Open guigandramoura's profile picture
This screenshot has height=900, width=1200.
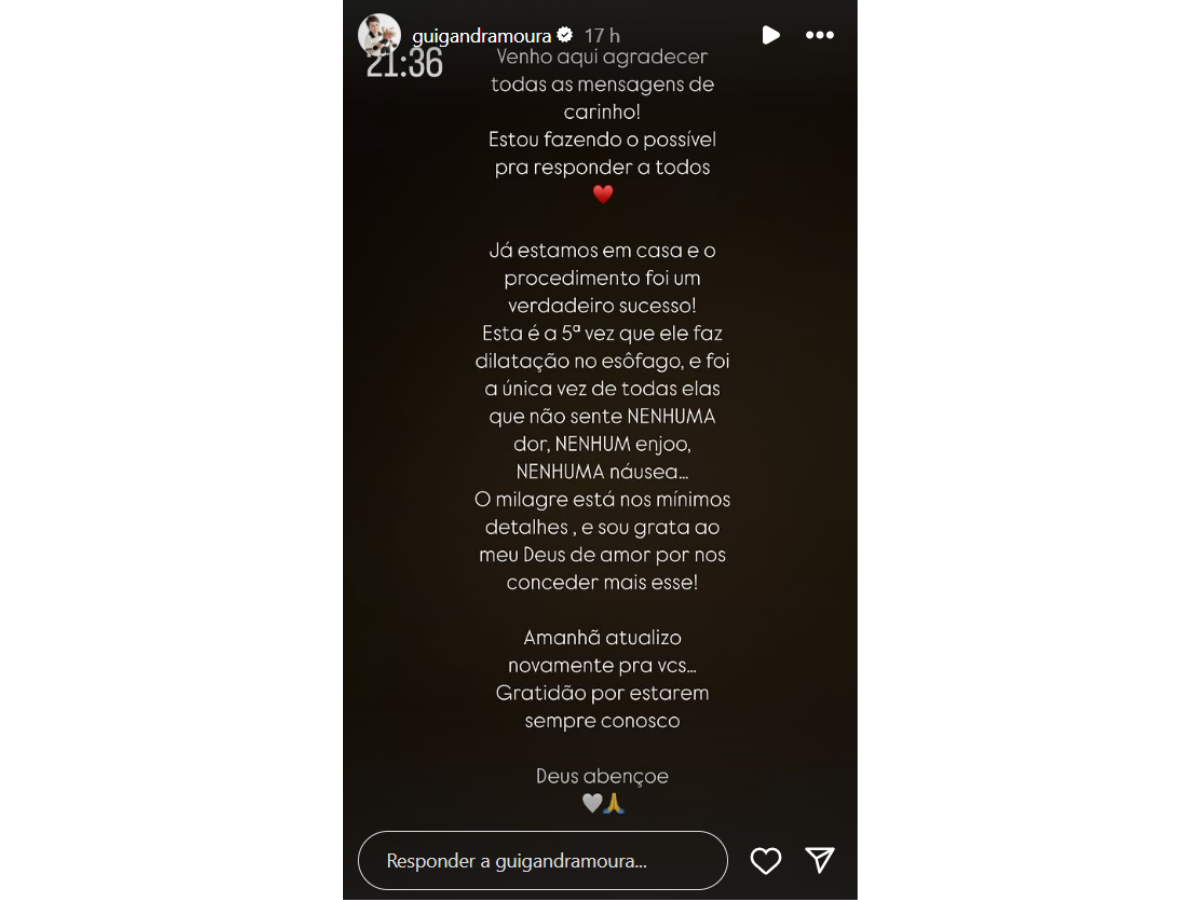[380, 35]
